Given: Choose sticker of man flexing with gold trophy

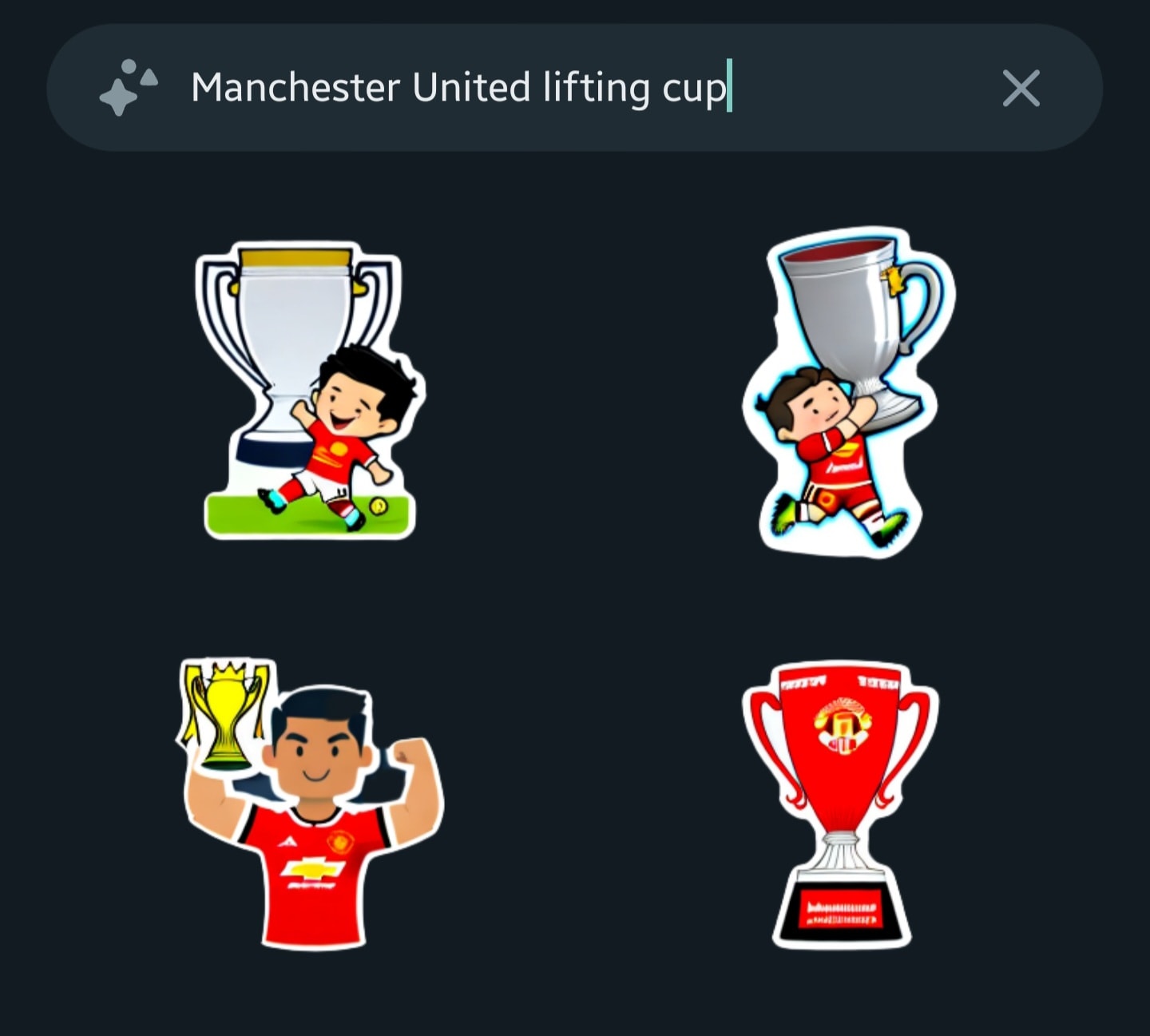Looking at the screenshot, I should [x=310, y=803].
